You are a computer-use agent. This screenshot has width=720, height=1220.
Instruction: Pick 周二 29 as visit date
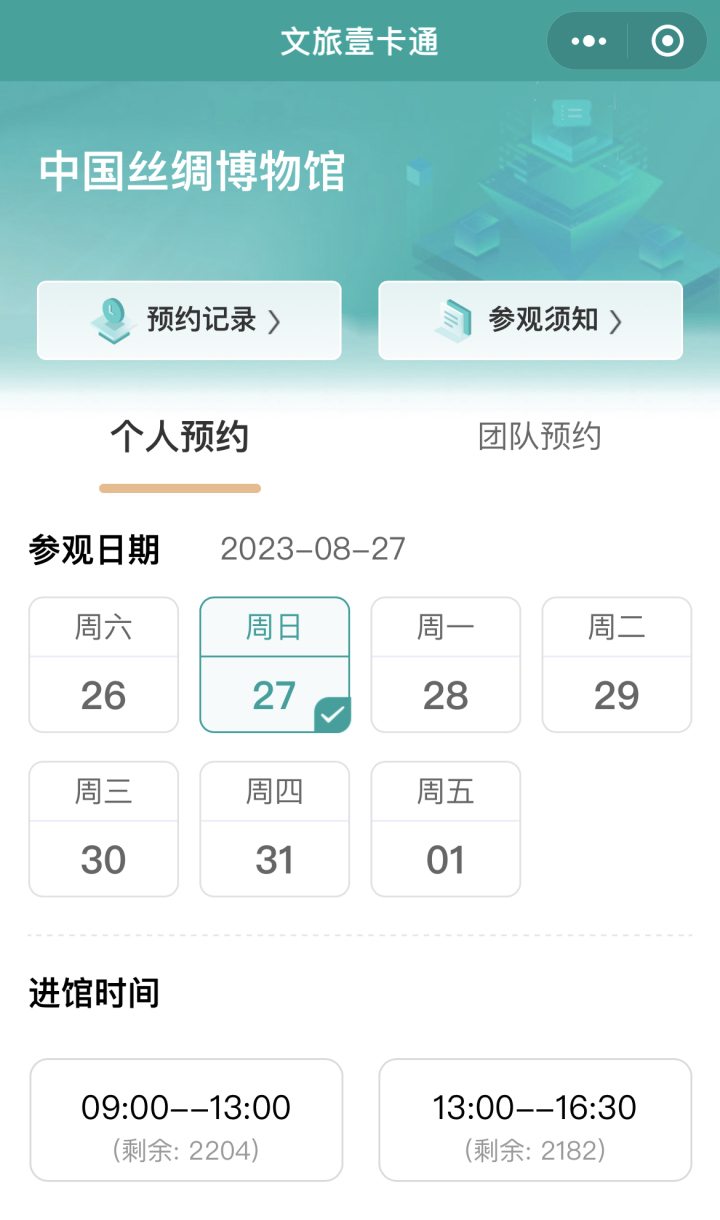(x=617, y=665)
